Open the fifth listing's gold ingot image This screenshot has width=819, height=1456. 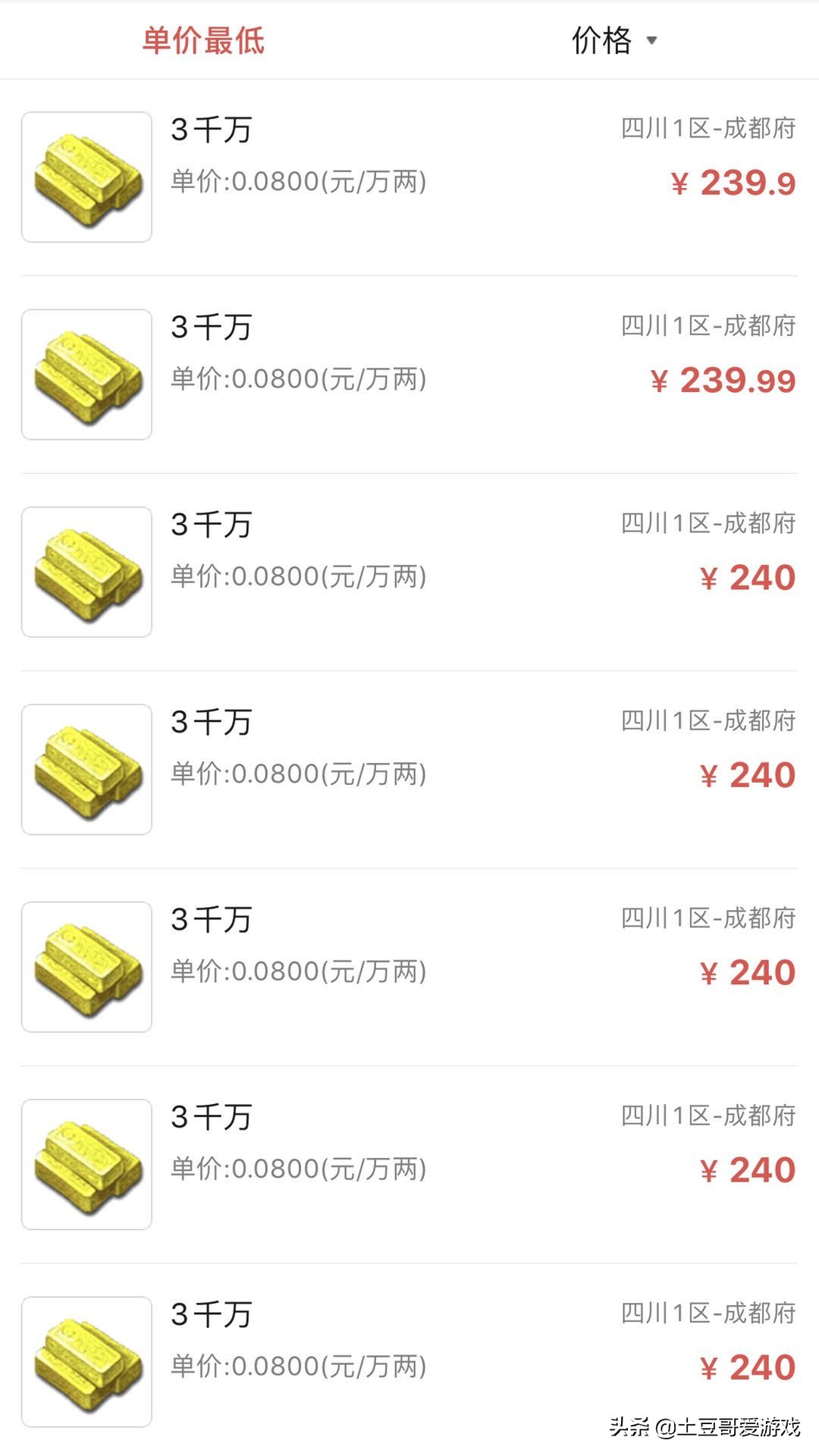pos(86,967)
